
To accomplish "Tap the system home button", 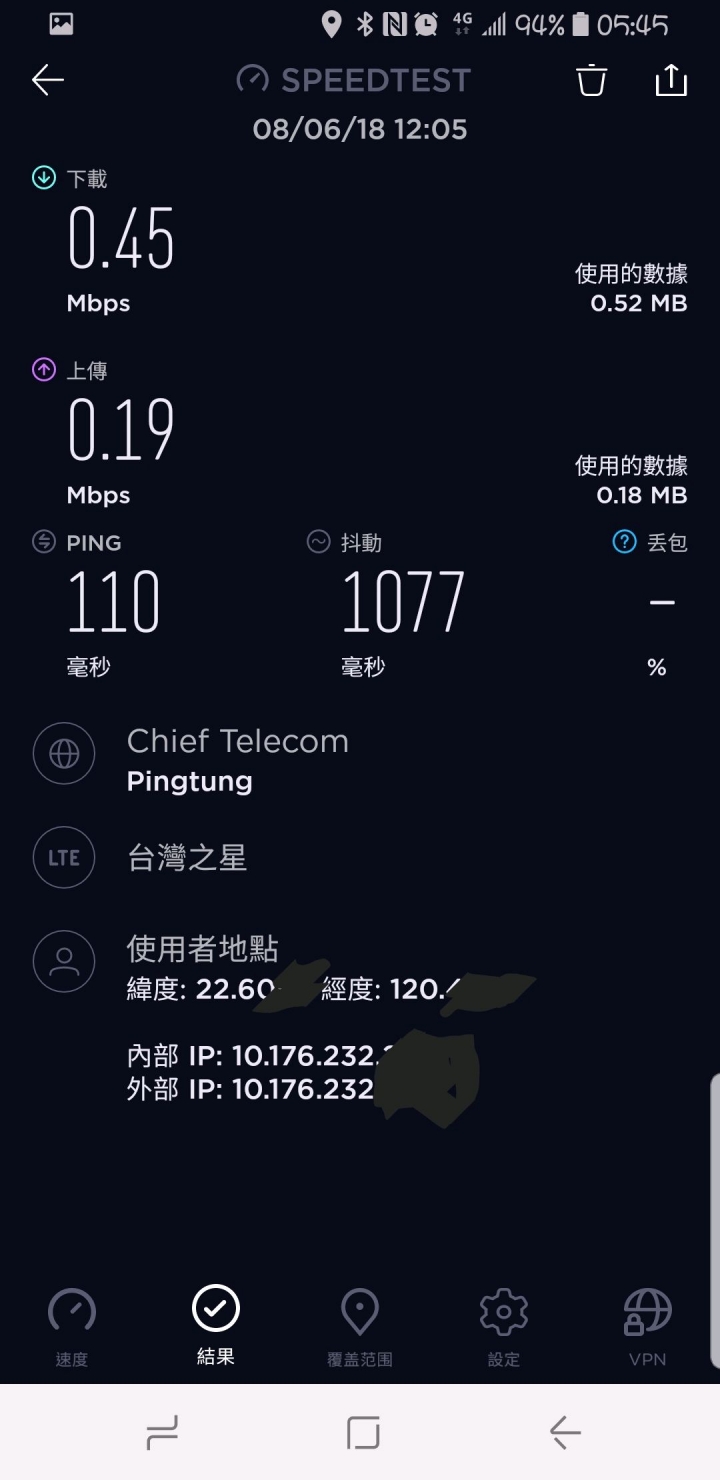I will tap(363, 1433).
